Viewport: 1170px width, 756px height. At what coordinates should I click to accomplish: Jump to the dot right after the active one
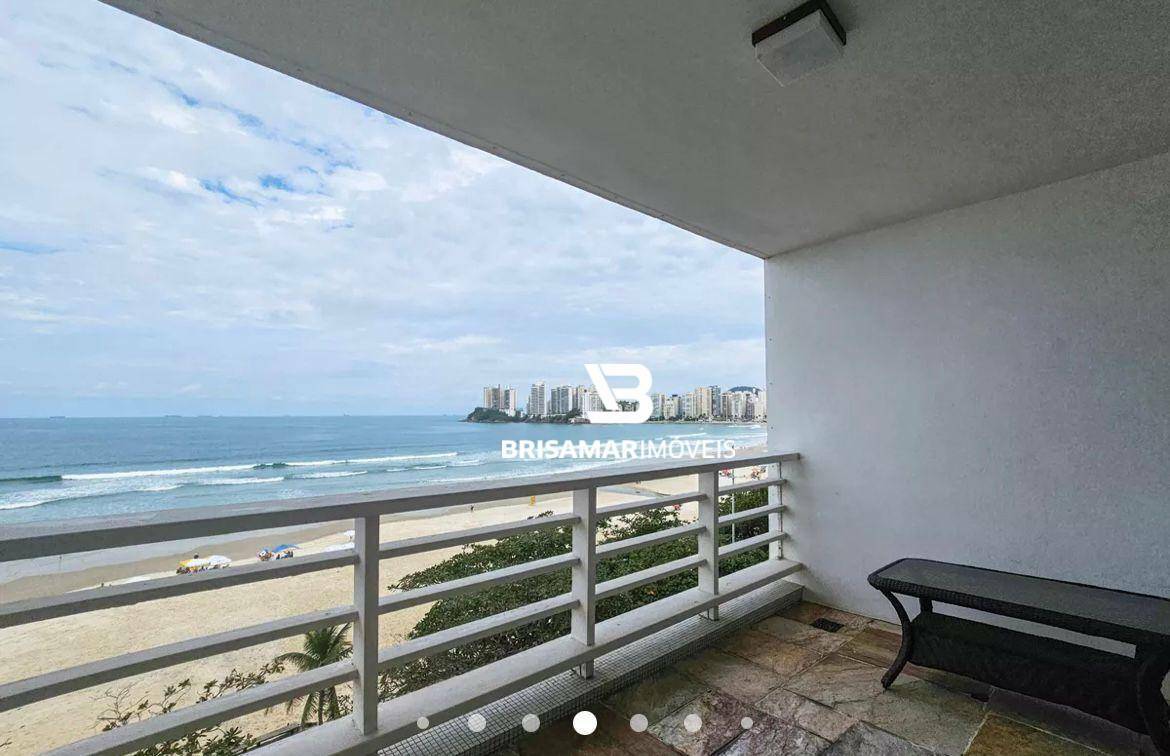tap(638, 722)
